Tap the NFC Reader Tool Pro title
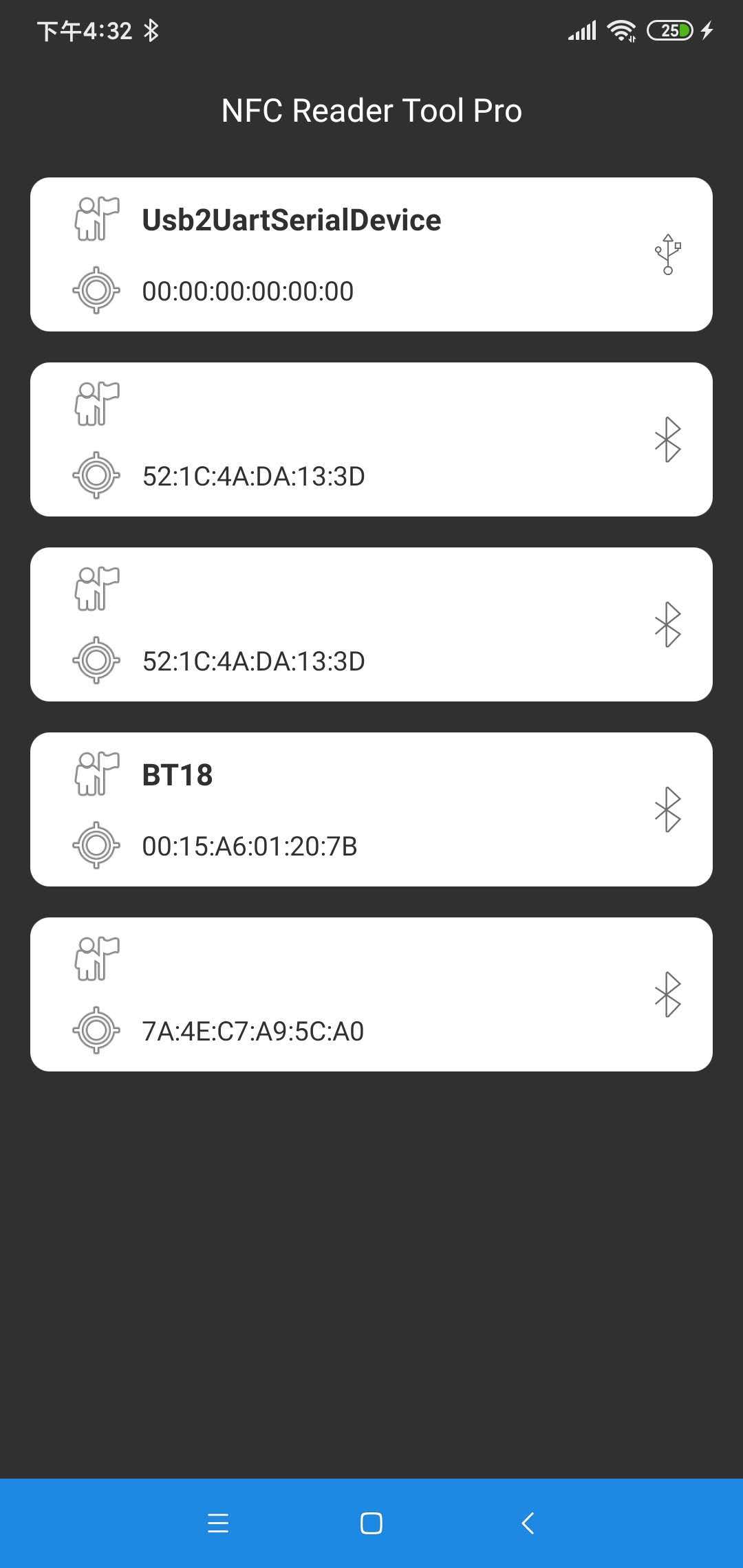 point(371,110)
